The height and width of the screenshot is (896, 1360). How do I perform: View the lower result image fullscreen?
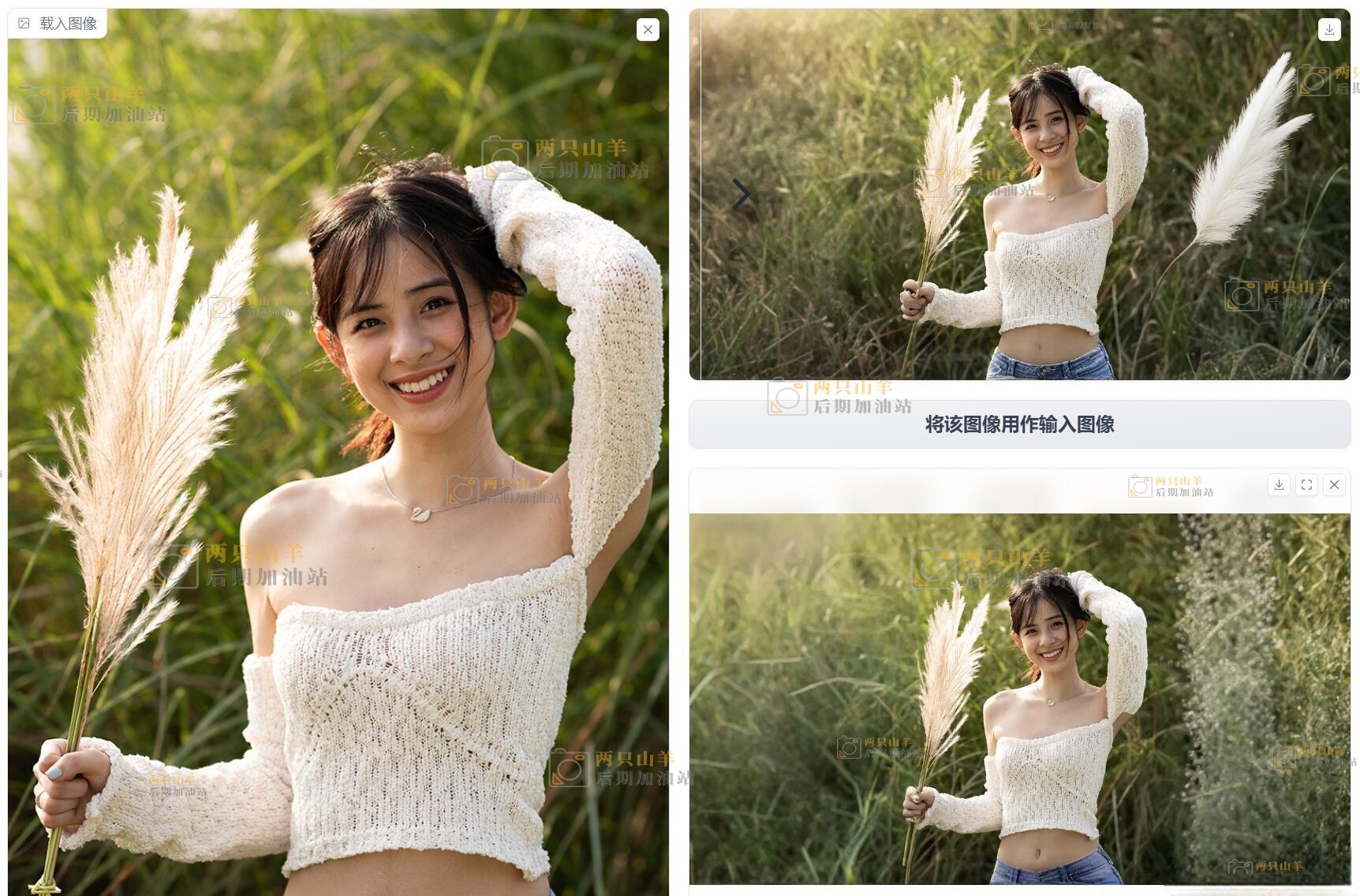coord(1306,484)
